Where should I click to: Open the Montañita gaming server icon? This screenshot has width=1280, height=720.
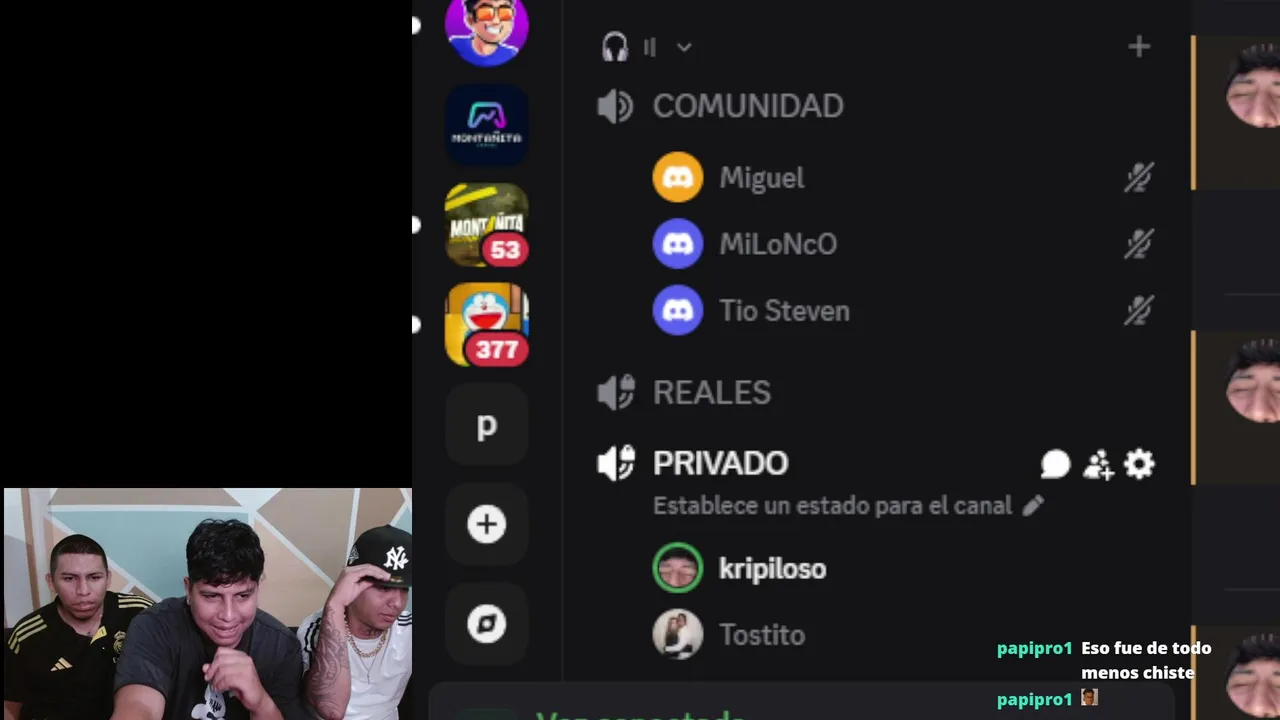(x=487, y=125)
